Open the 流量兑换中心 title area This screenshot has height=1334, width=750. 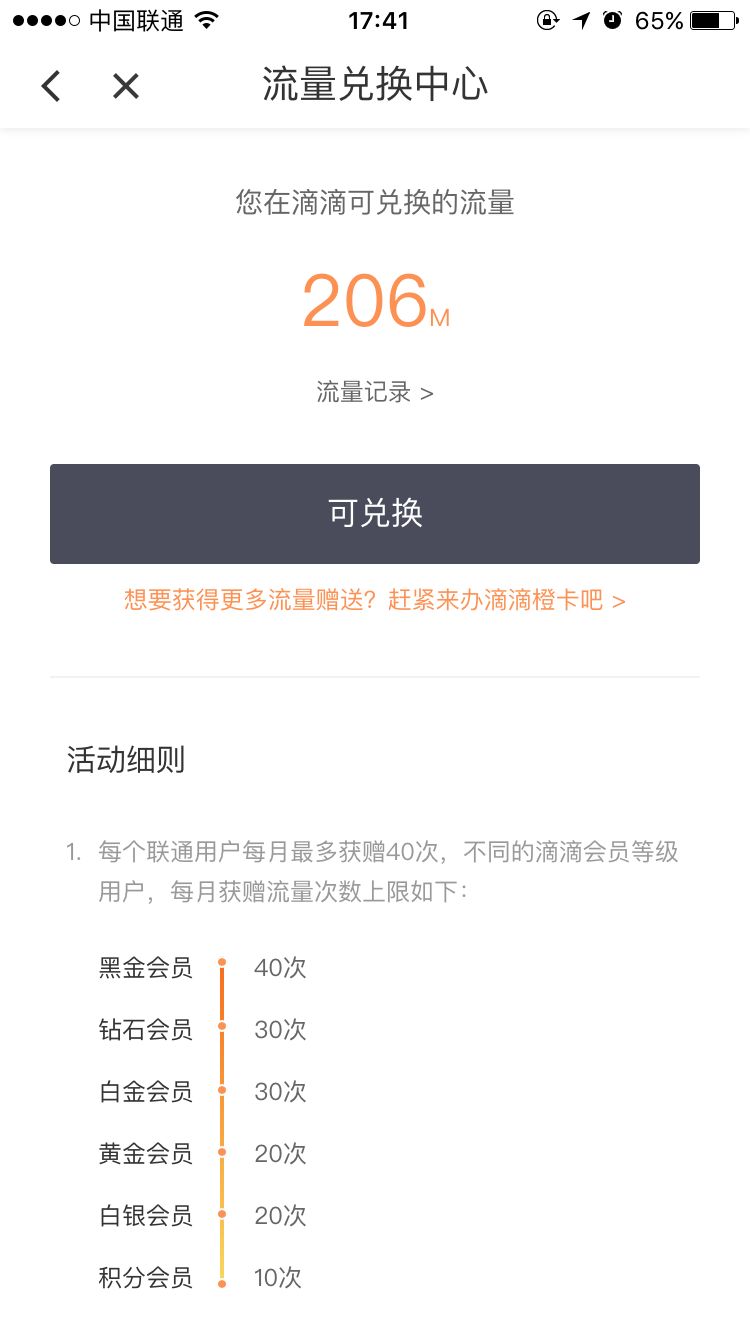pos(374,86)
